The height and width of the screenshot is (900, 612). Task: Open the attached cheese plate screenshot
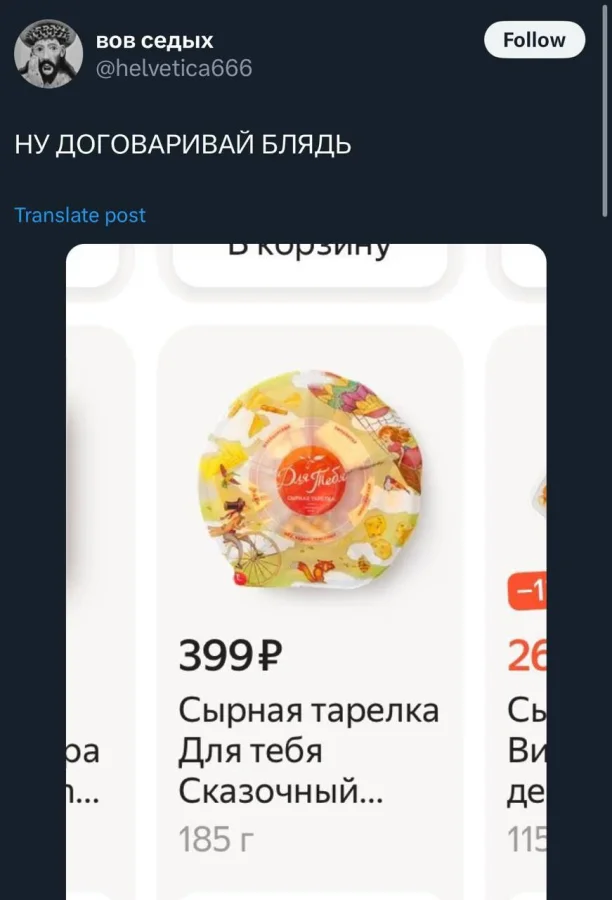tap(306, 570)
